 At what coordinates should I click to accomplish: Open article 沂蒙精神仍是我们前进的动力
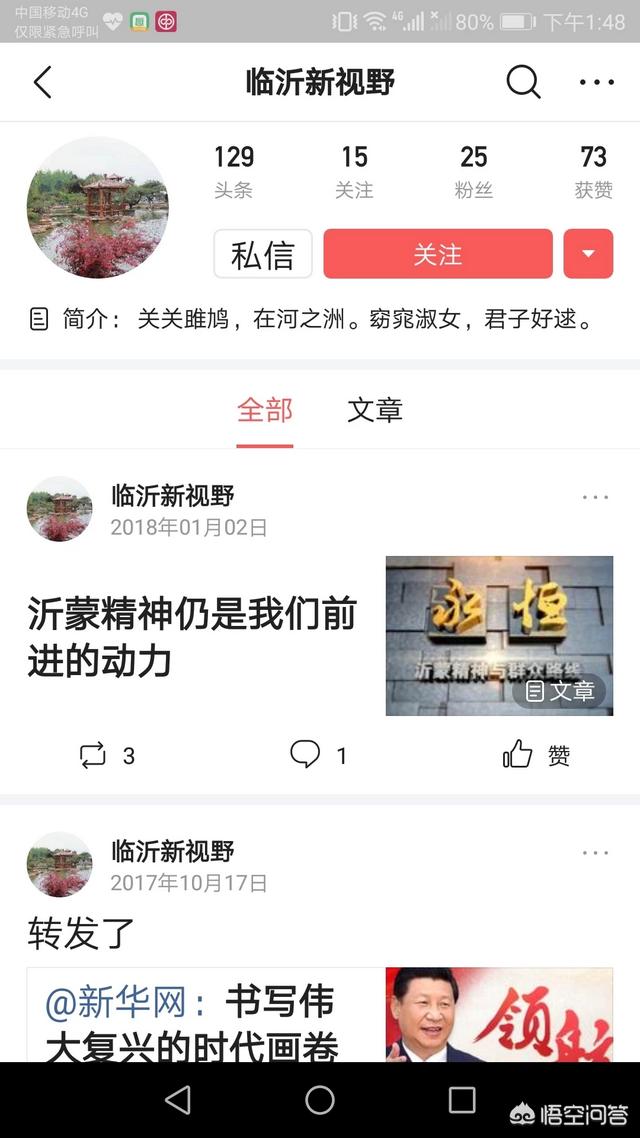192,637
